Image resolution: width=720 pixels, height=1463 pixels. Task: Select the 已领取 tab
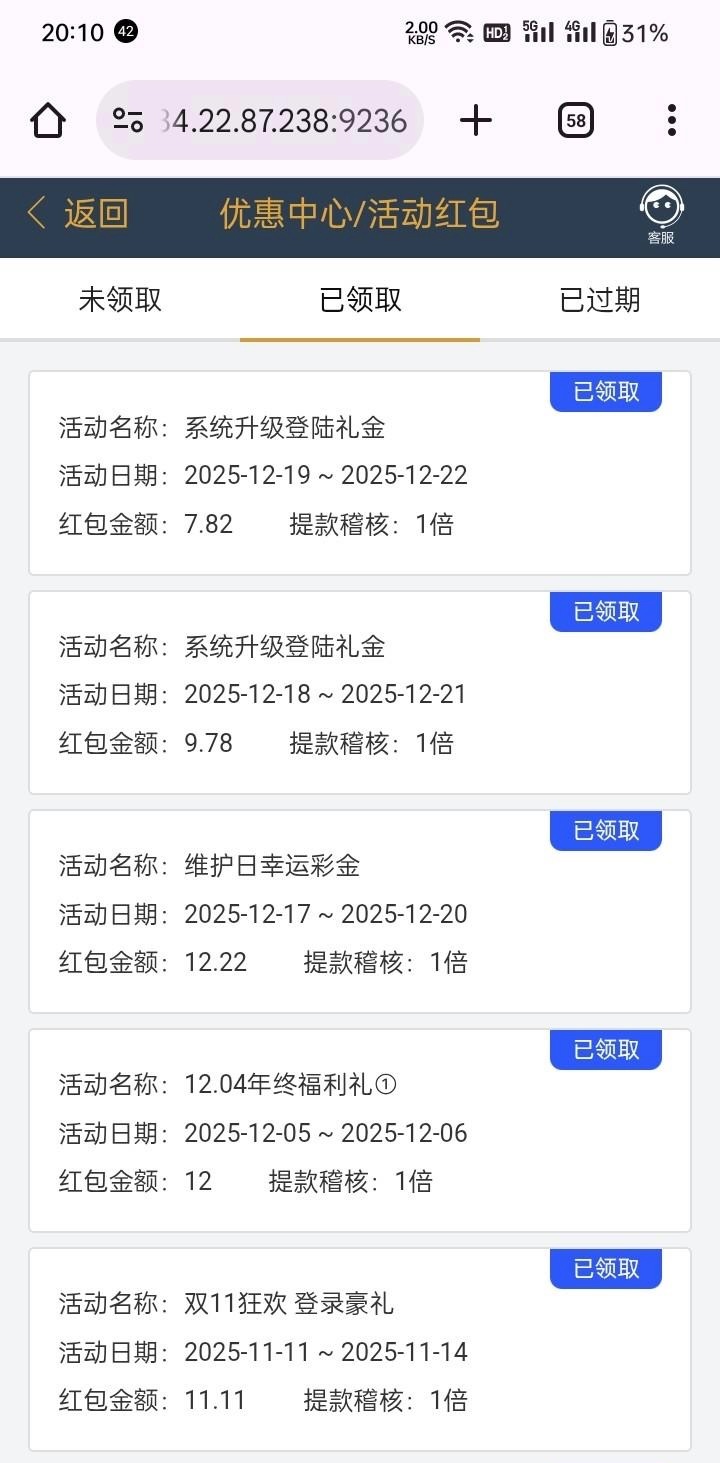360,300
